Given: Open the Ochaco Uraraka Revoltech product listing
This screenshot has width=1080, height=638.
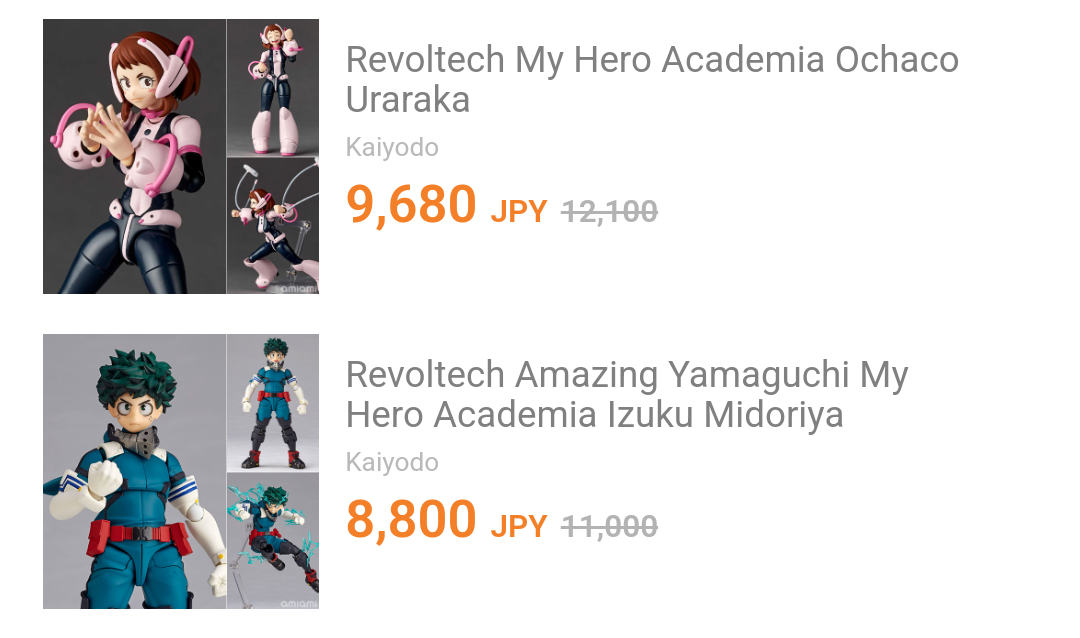Looking at the screenshot, I should tap(651, 79).
